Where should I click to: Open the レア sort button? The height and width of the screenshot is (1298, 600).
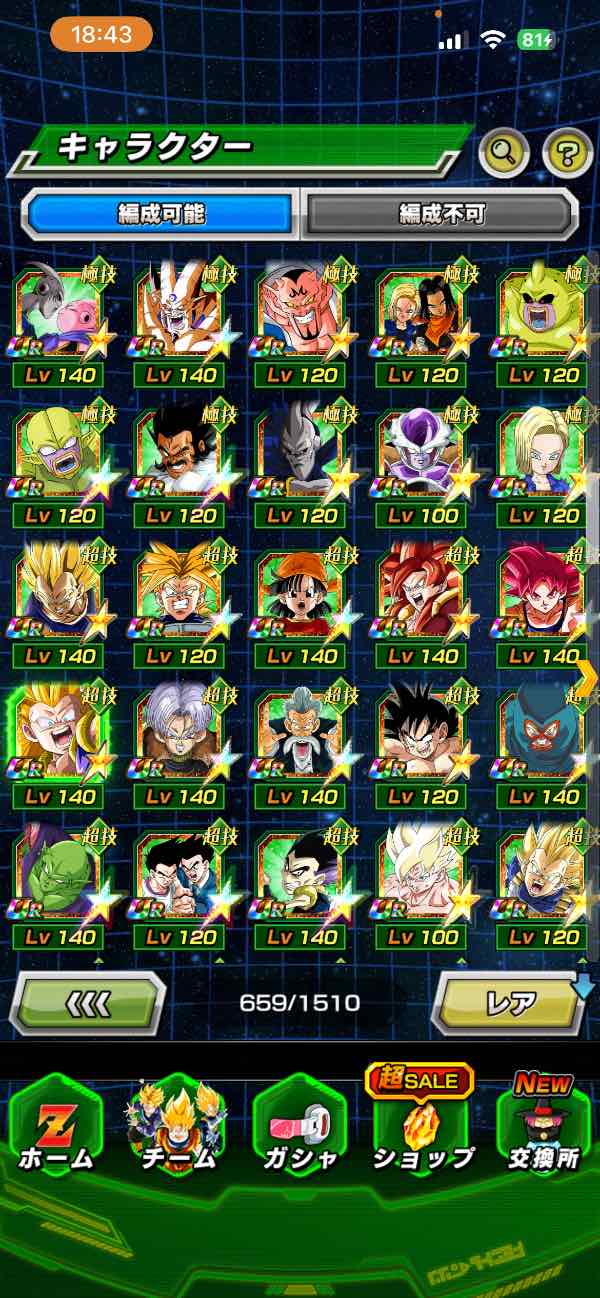(x=510, y=1002)
